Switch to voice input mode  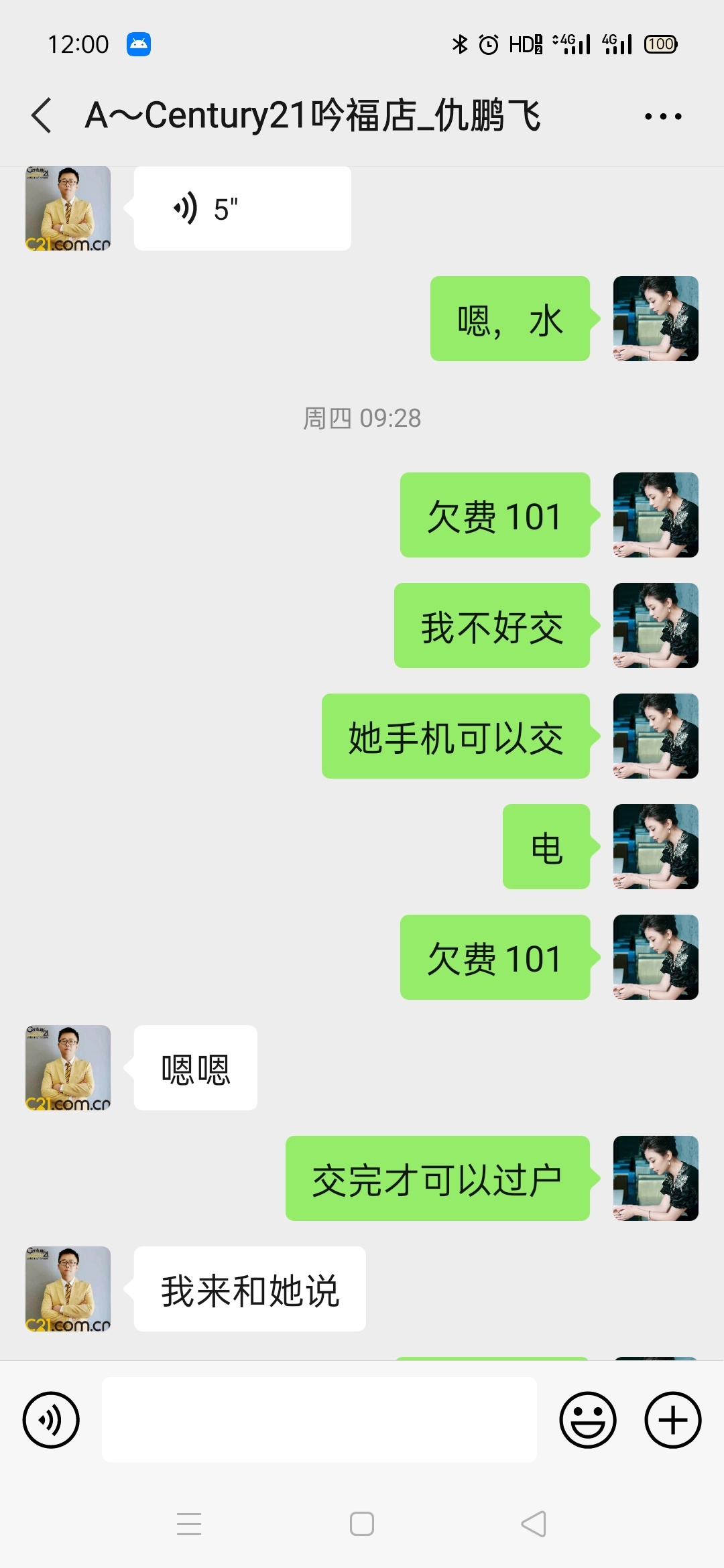51,1420
